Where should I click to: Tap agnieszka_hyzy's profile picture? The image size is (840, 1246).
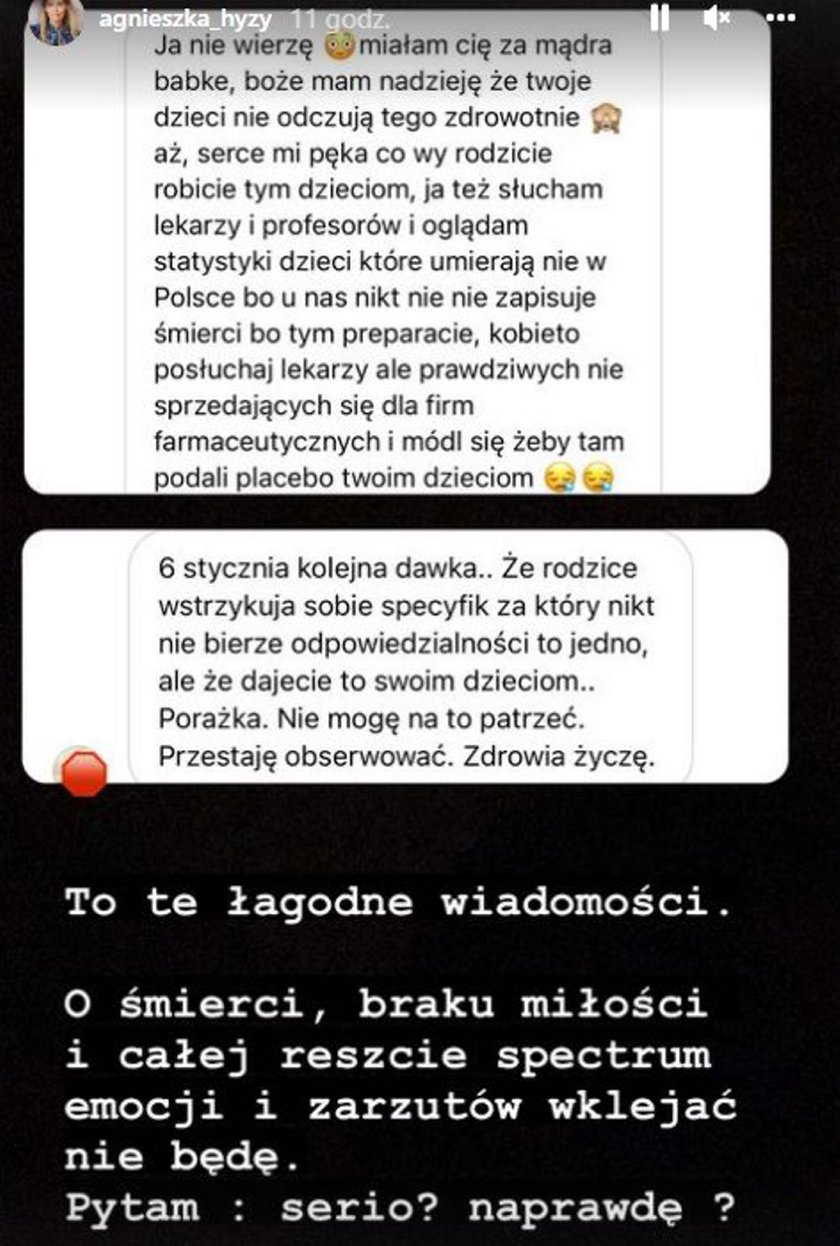click(x=56, y=20)
